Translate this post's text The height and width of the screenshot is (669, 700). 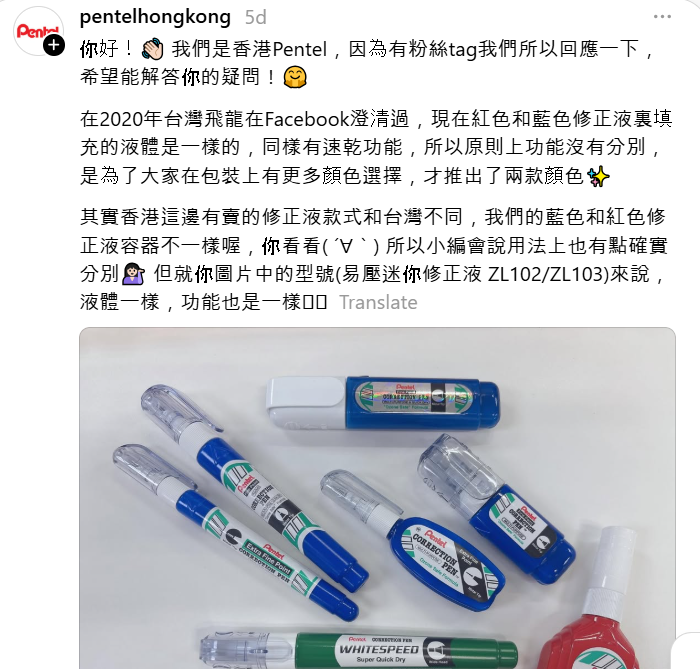pos(378,302)
